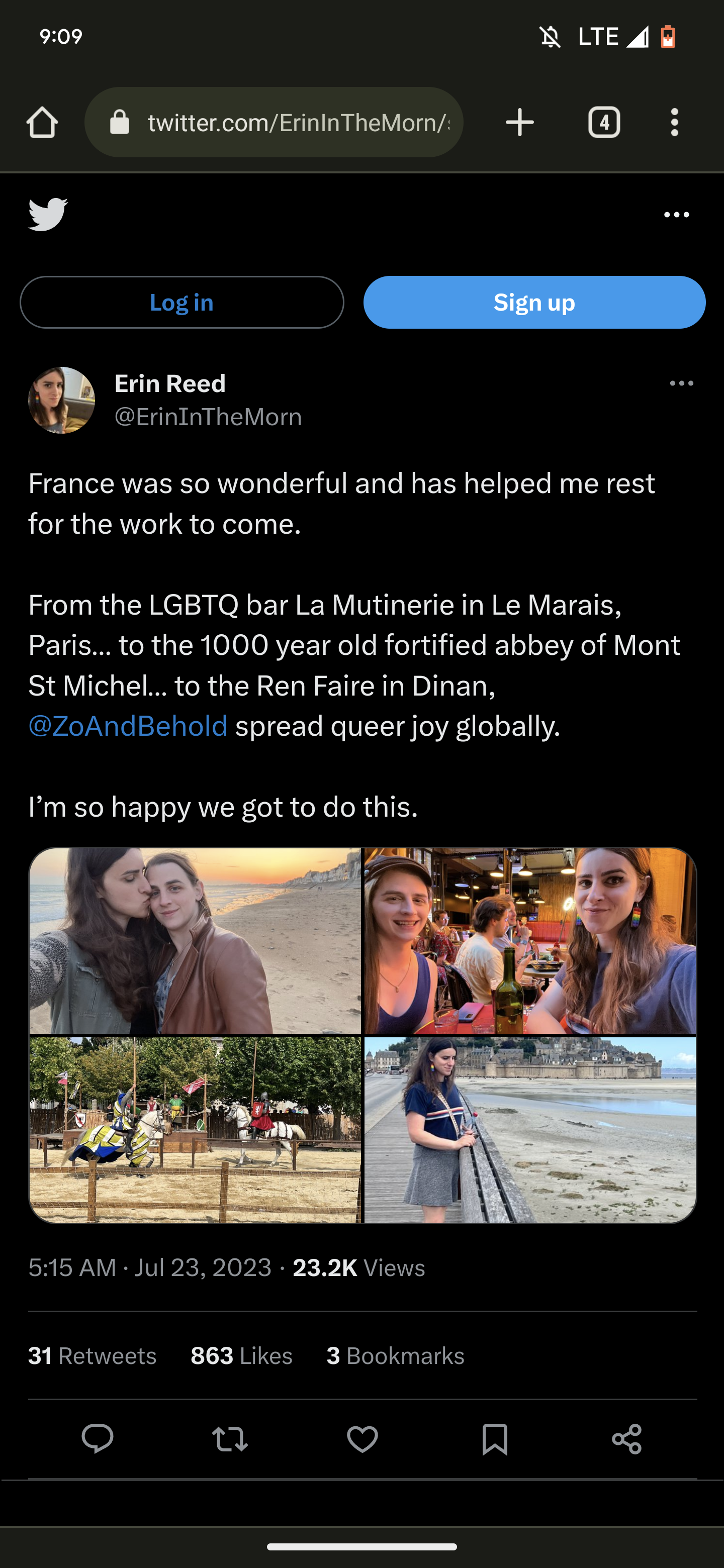
Task: Reply to this tweet
Action: pyautogui.click(x=98, y=1439)
